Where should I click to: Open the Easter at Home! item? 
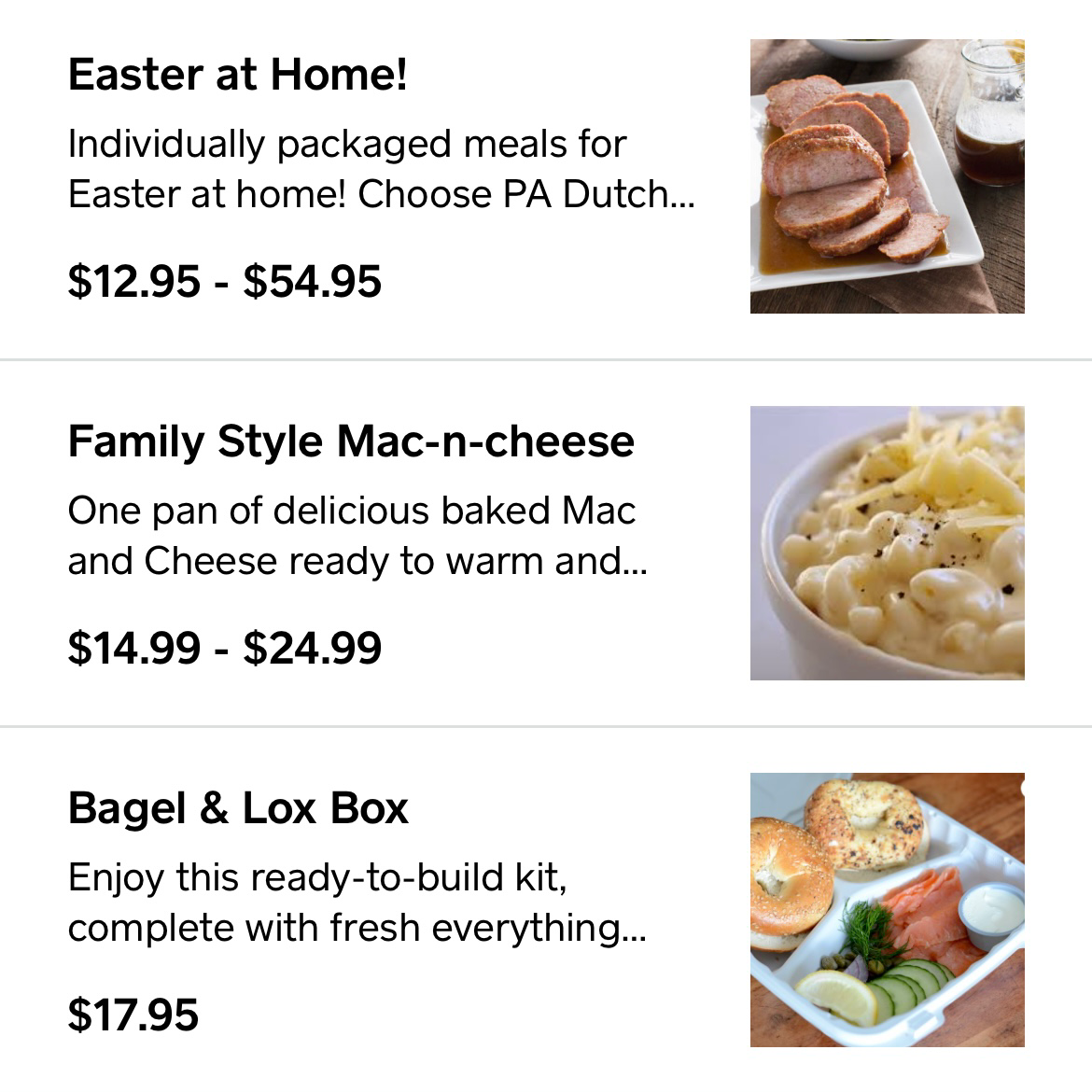point(237,75)
